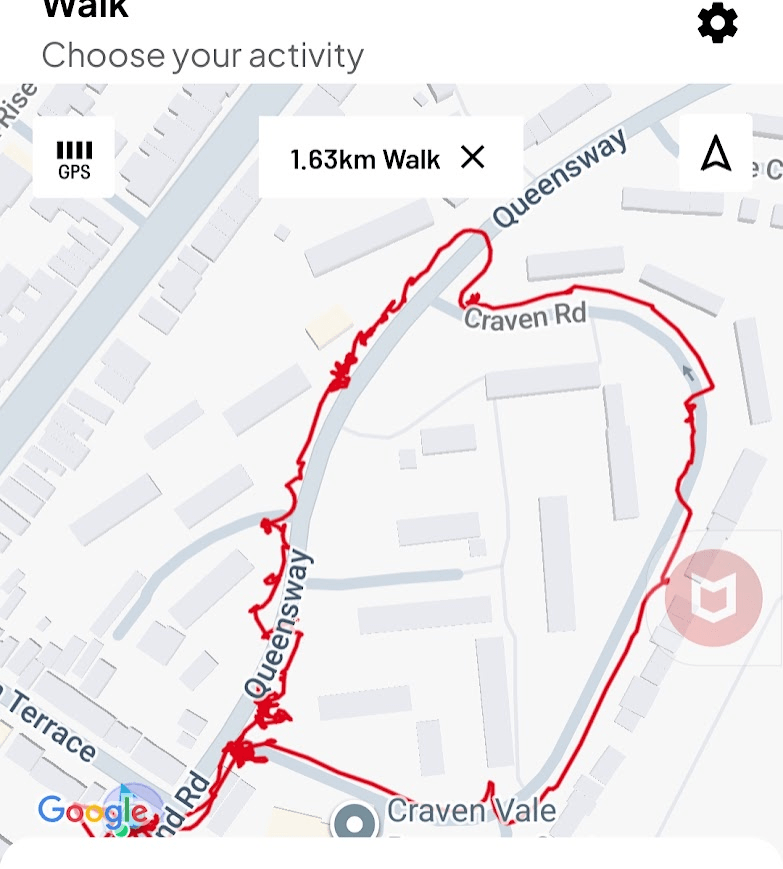Viewport: 783px width, 869px height.
Task: Open the settings gear
Action: point(717,23)
